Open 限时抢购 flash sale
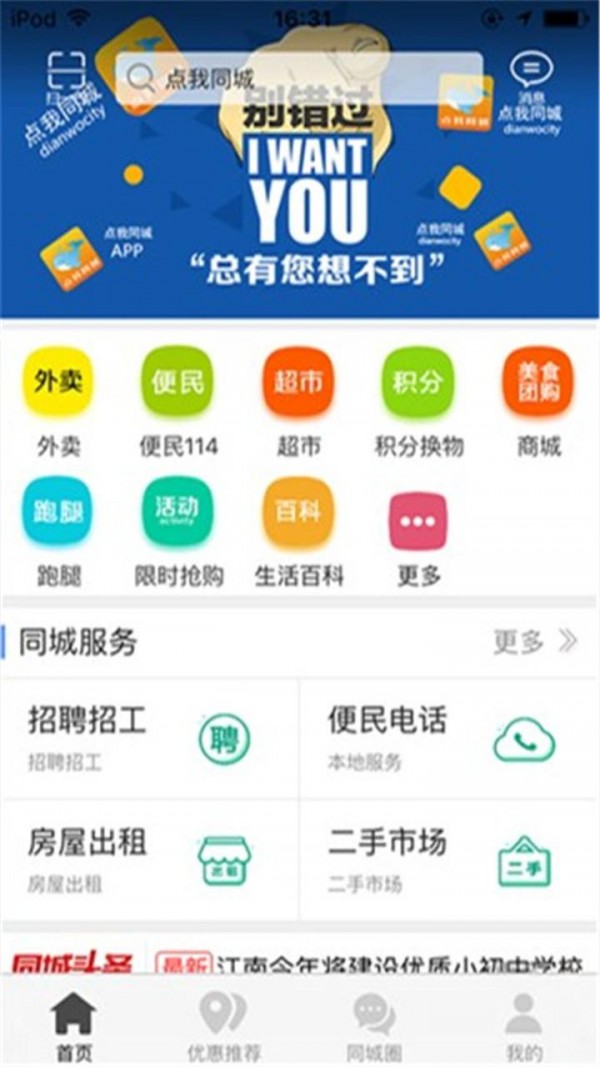Image resolution: width=600 pixels, height=1067 pixels. pyautogui.click(x=178, y=514)
